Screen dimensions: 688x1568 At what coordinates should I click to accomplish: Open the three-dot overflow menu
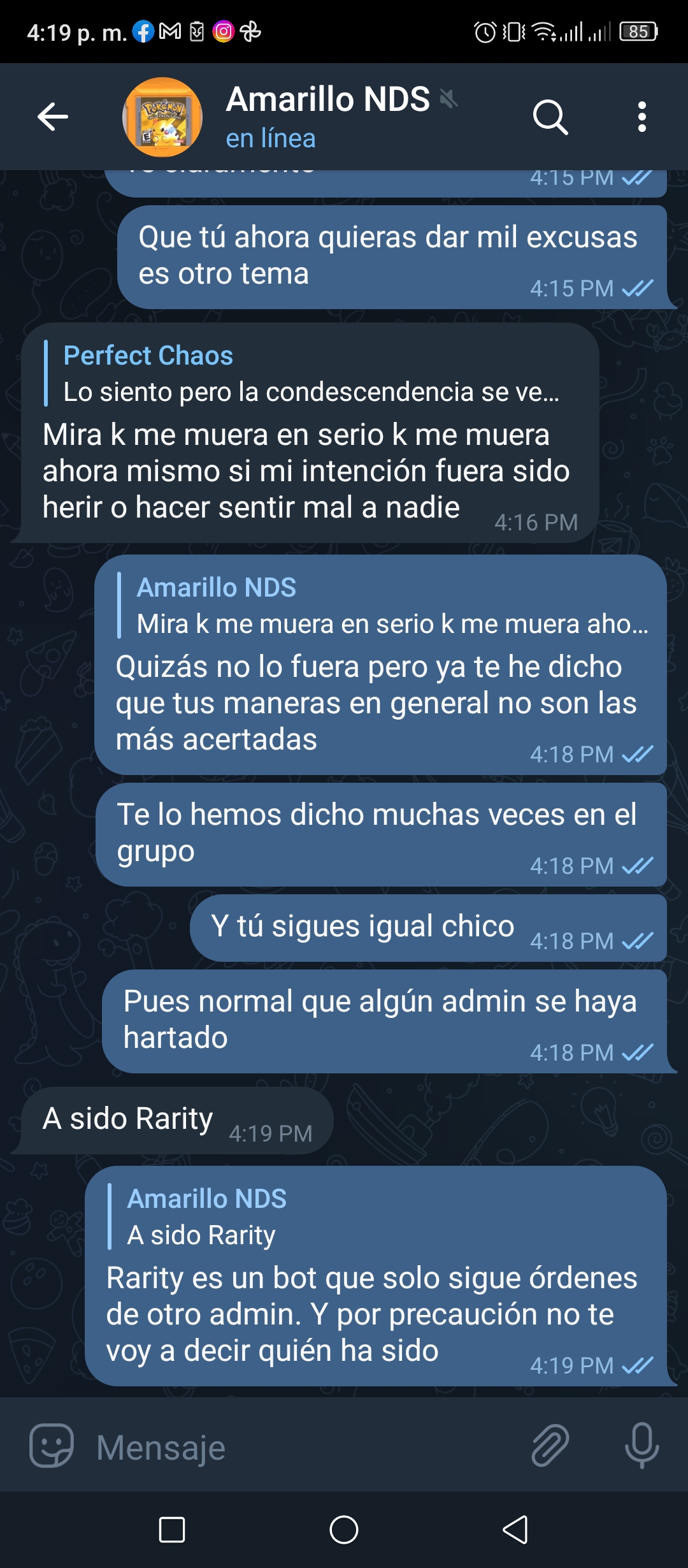click(x=641, y=117)
